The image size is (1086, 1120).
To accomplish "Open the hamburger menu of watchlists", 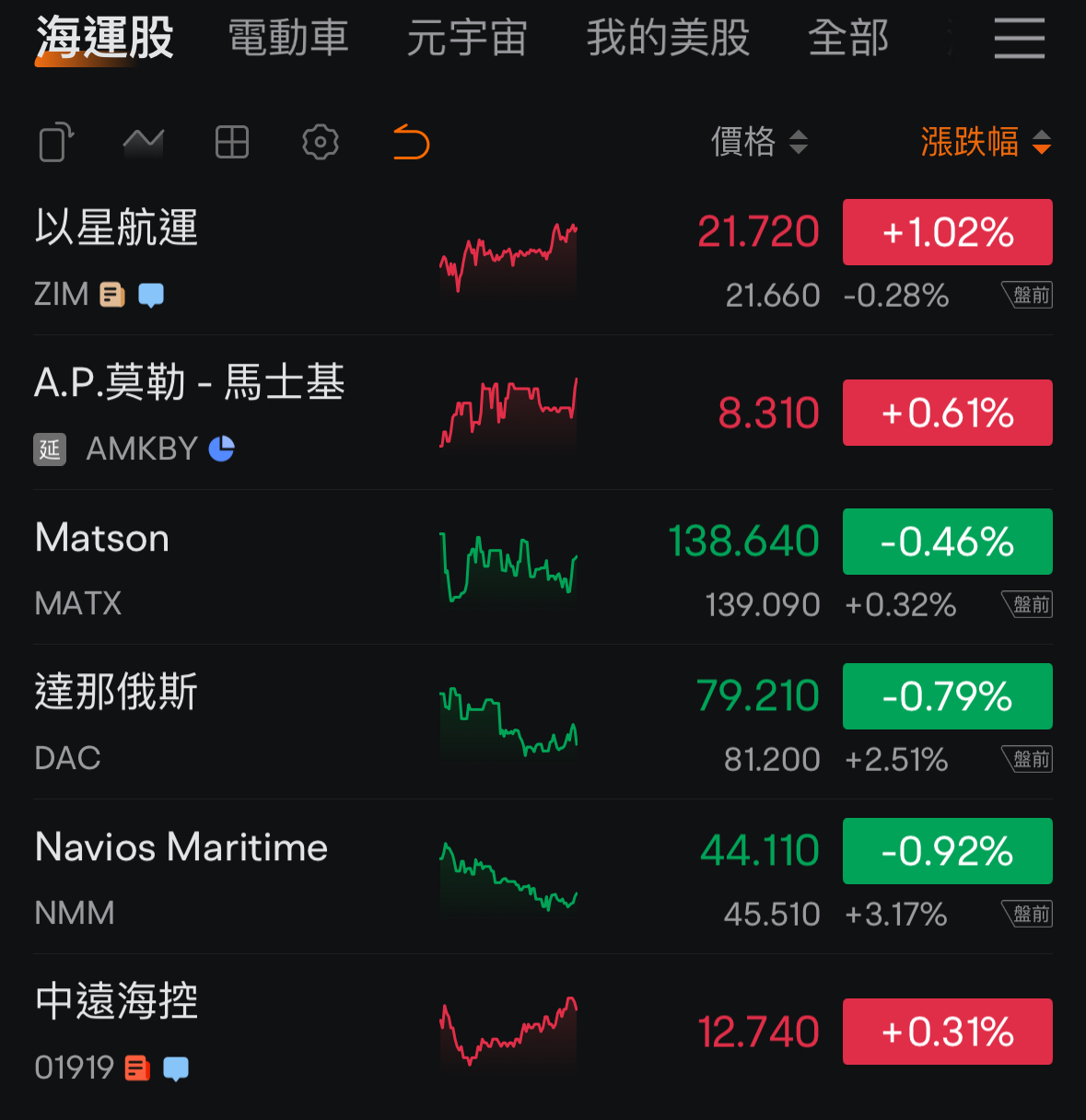I will click(x=1020, y=39).
